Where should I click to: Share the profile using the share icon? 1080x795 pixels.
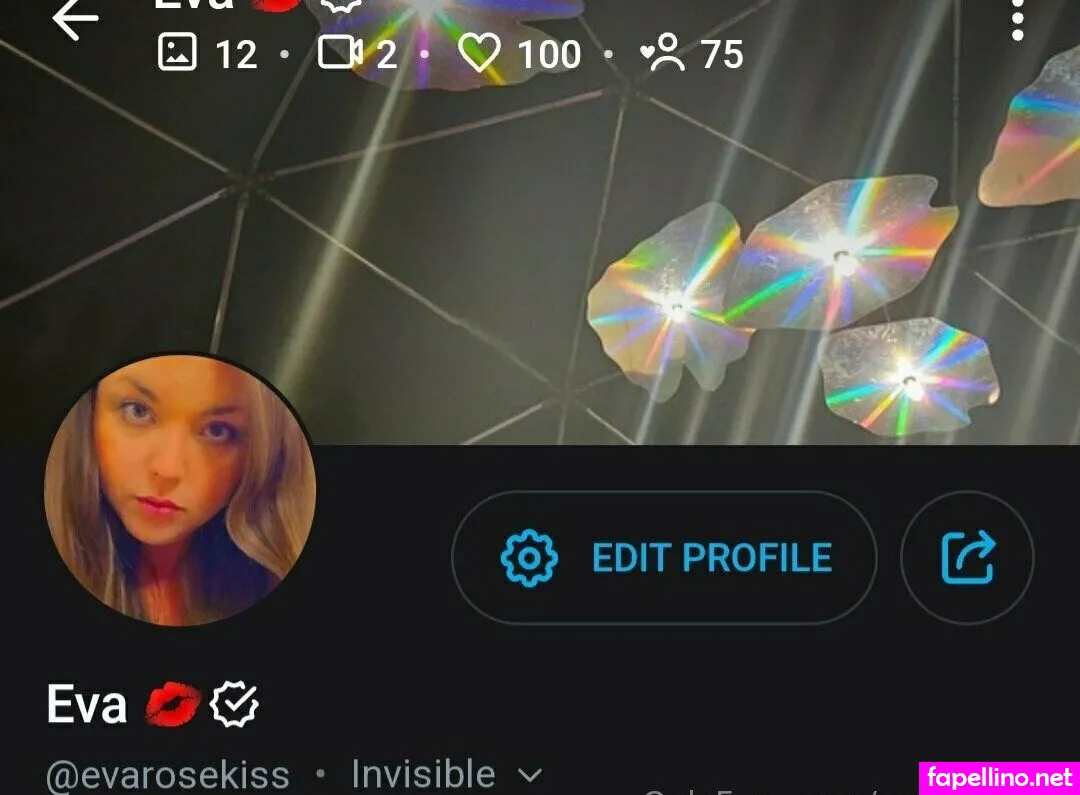pos(967,558)
